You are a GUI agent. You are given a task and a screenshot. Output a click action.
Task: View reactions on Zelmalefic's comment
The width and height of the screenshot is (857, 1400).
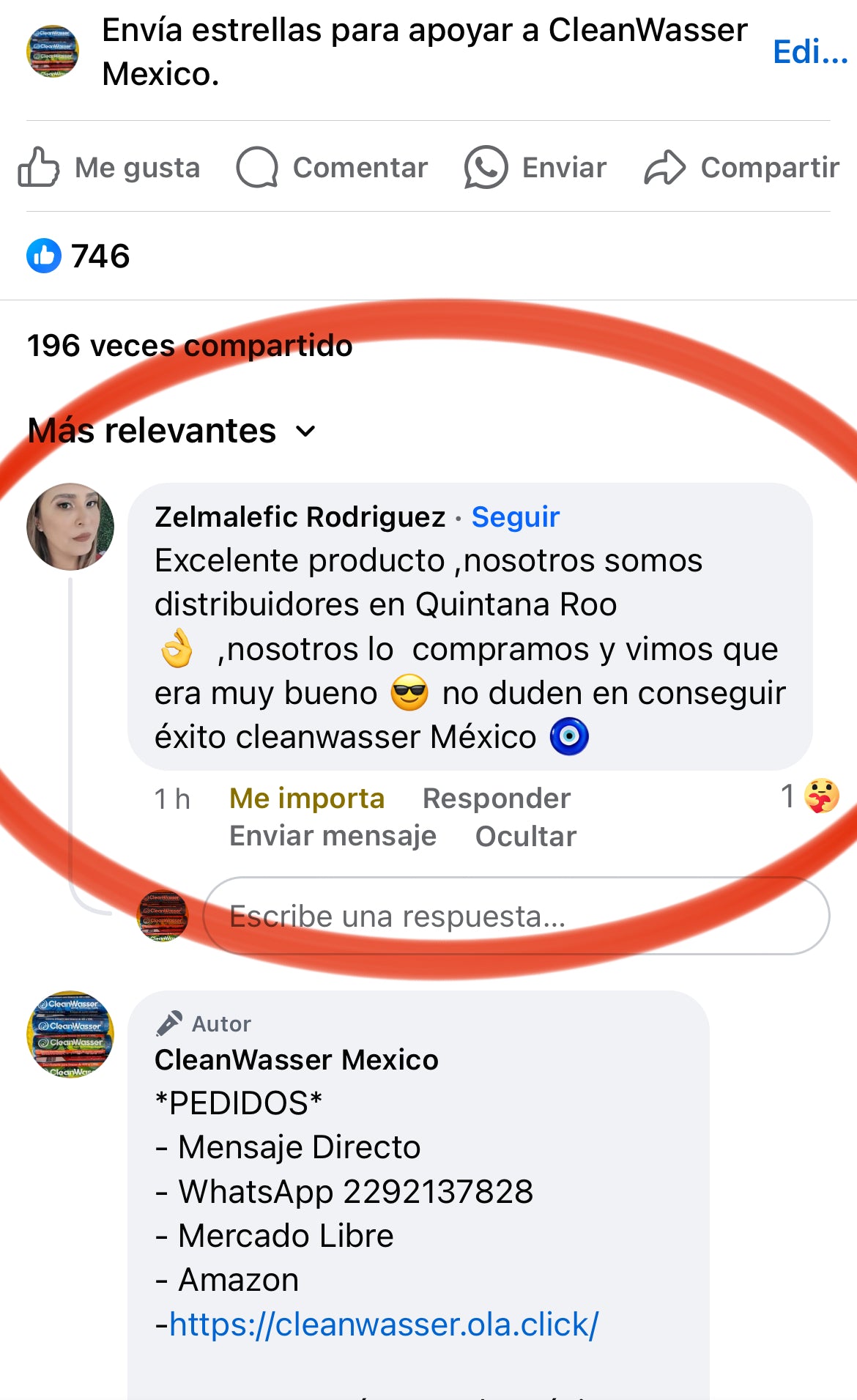pyautogui.click(x=810, y=796)
